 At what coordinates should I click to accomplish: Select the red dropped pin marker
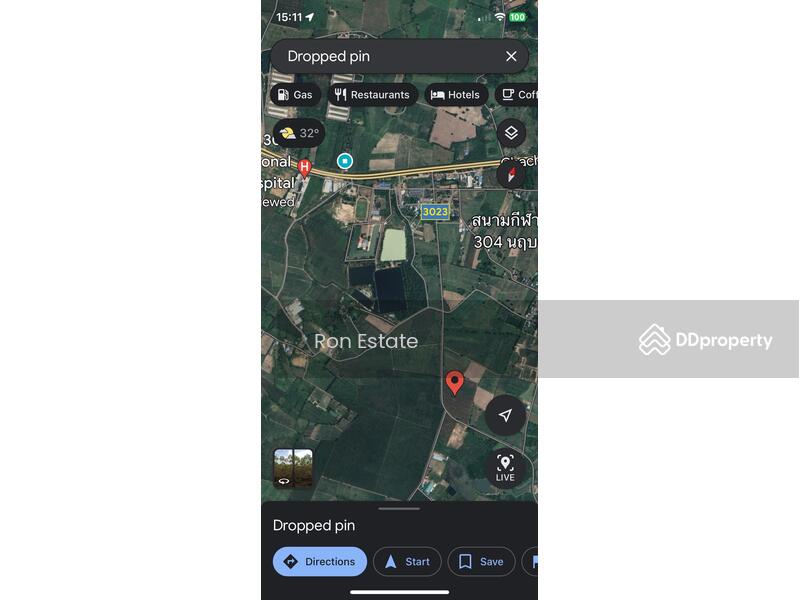coord(454,383)
